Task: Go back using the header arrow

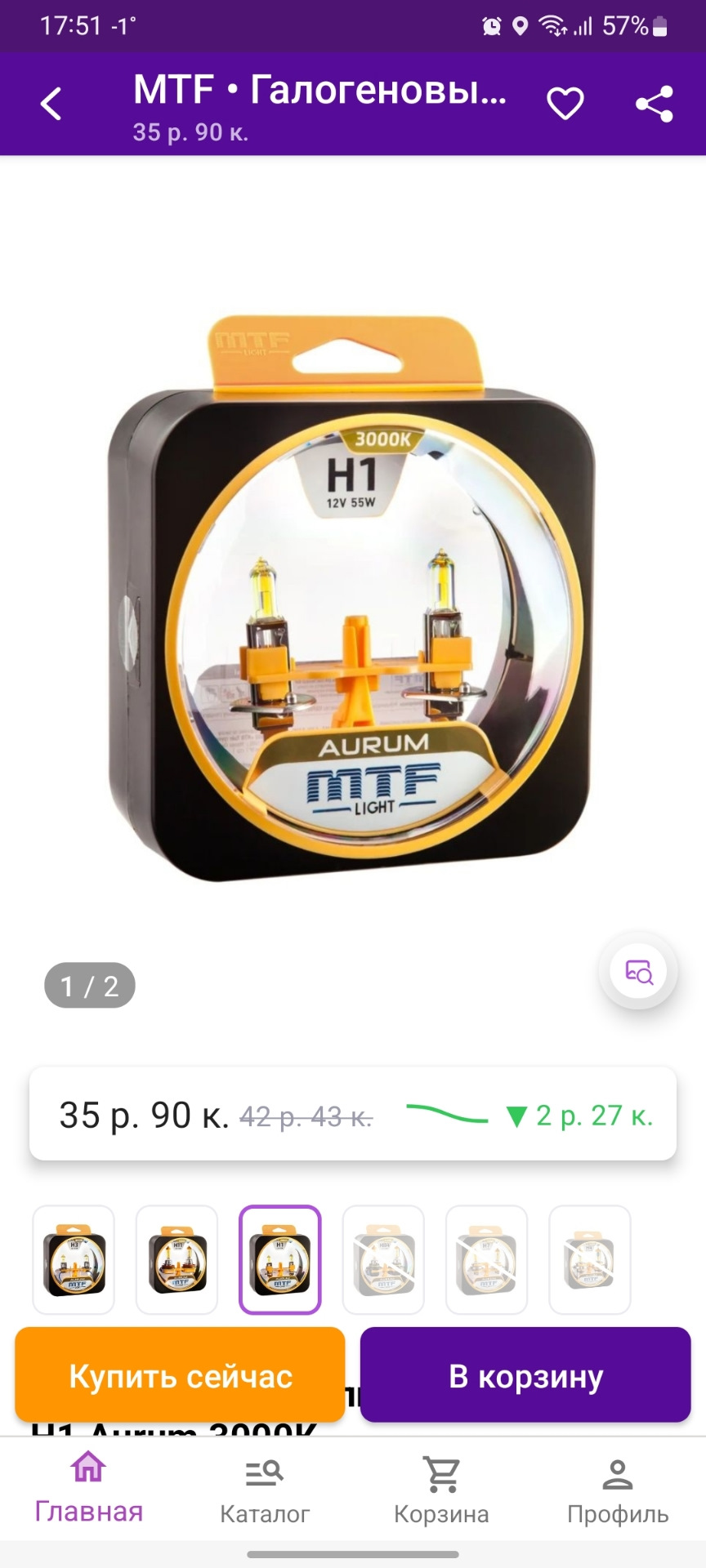Action: click(51, 104)
